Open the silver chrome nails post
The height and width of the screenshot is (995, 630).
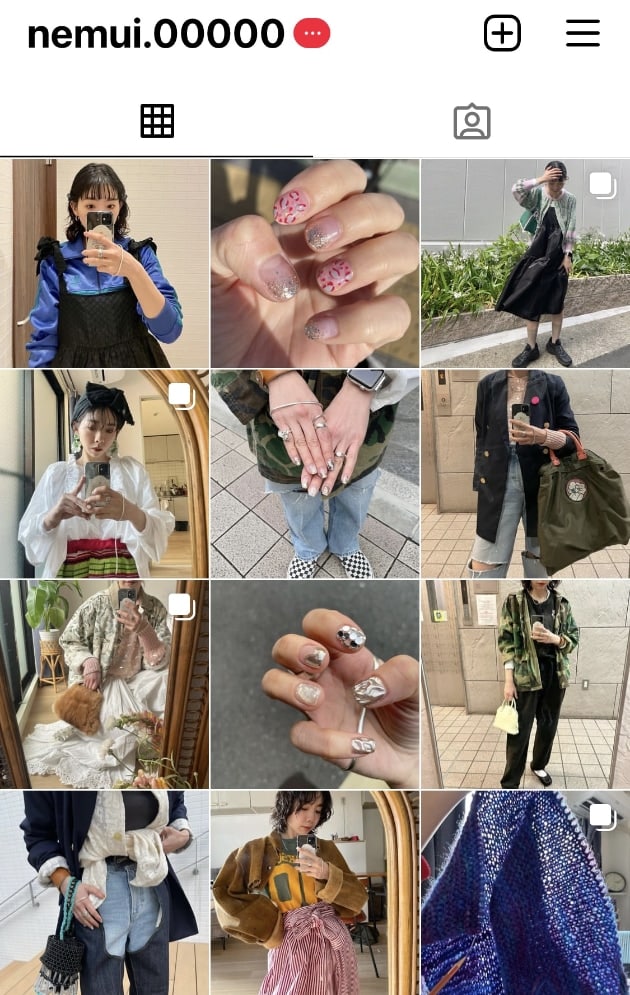click(315, 685)
